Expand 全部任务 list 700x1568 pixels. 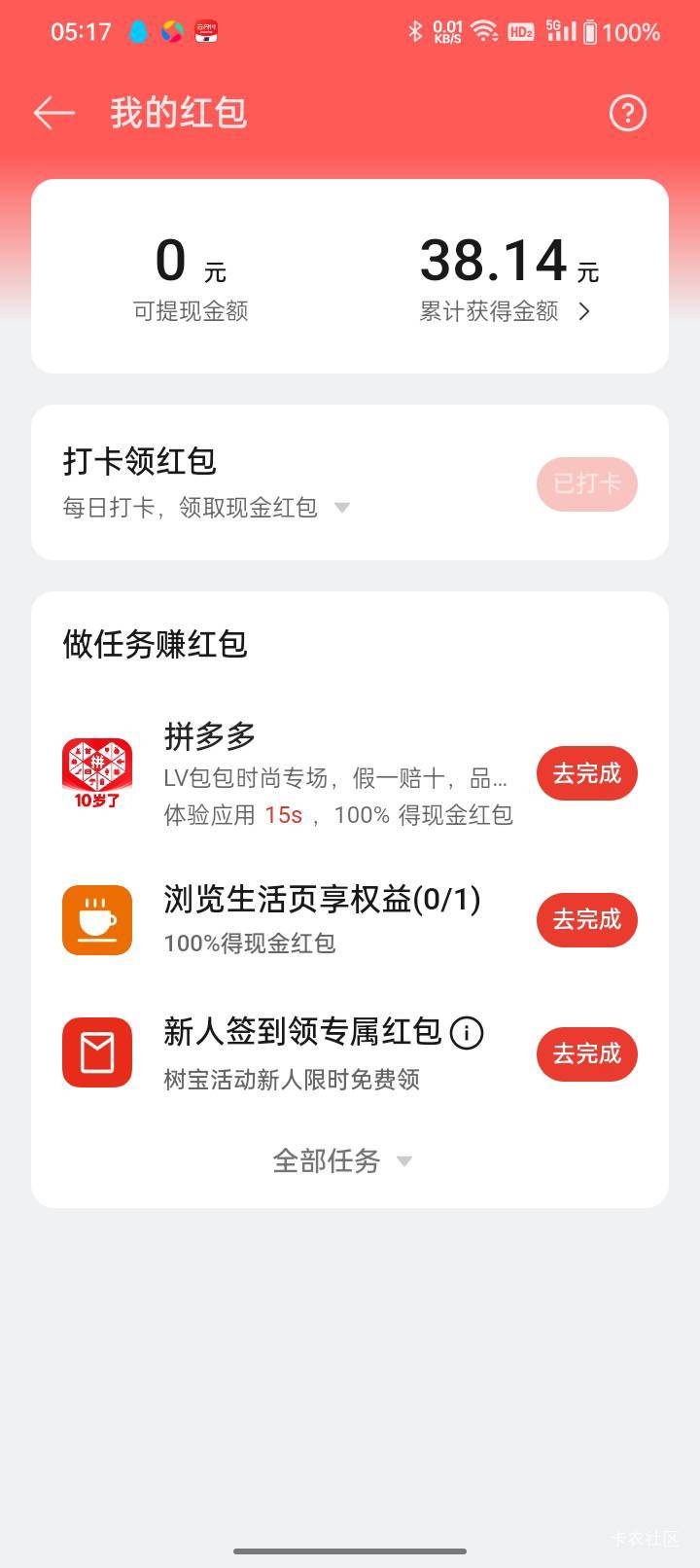(342, 1160)
